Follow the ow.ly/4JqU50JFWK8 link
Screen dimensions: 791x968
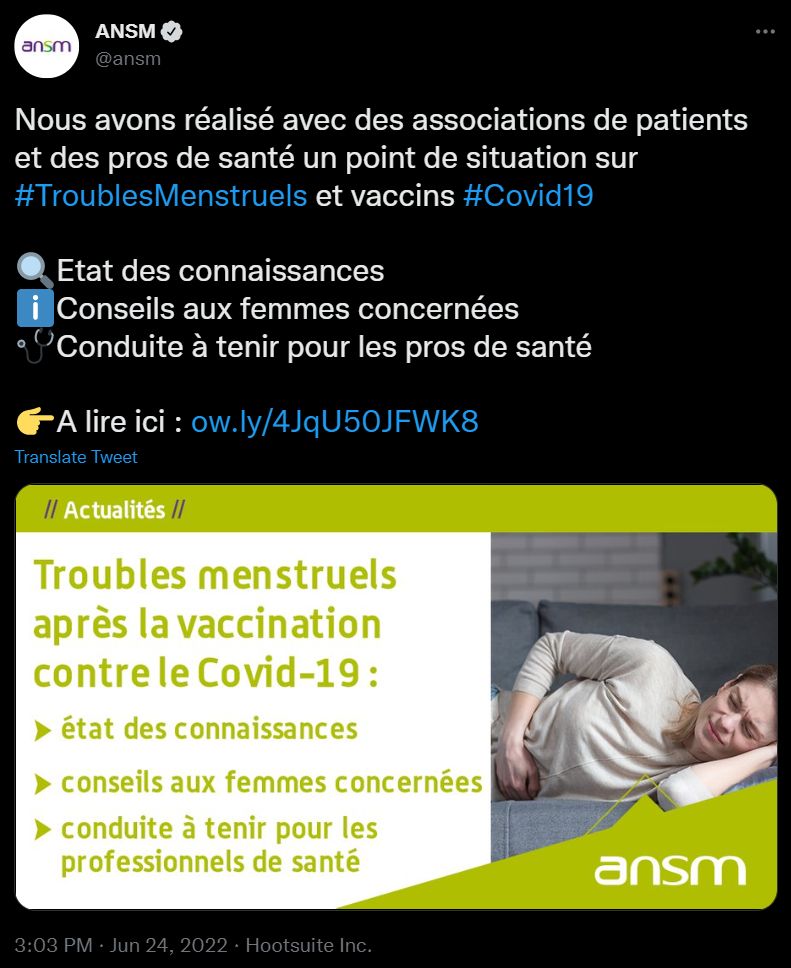coord(334,422)
